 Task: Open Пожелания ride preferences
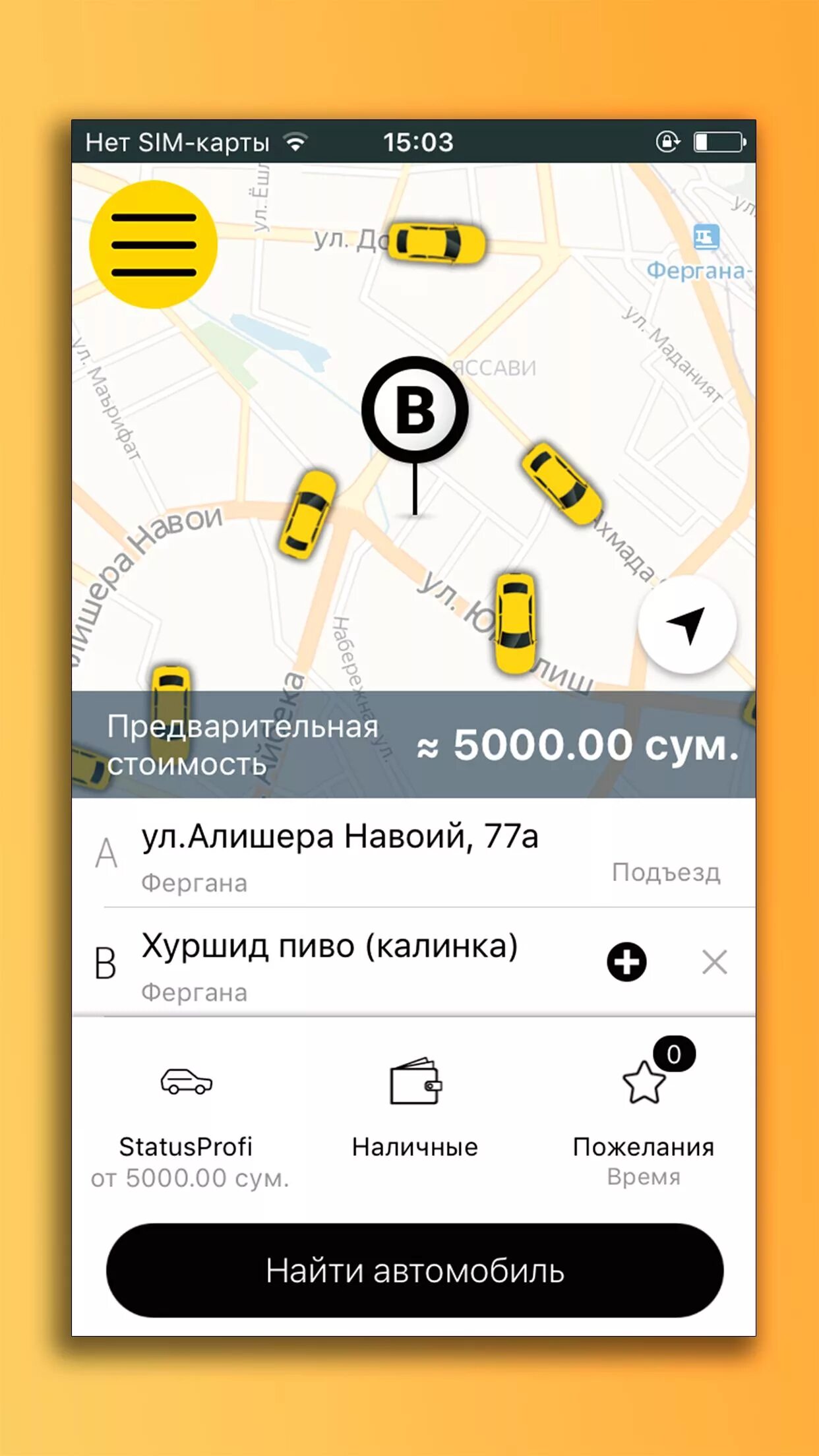(x=643, y=1121)
